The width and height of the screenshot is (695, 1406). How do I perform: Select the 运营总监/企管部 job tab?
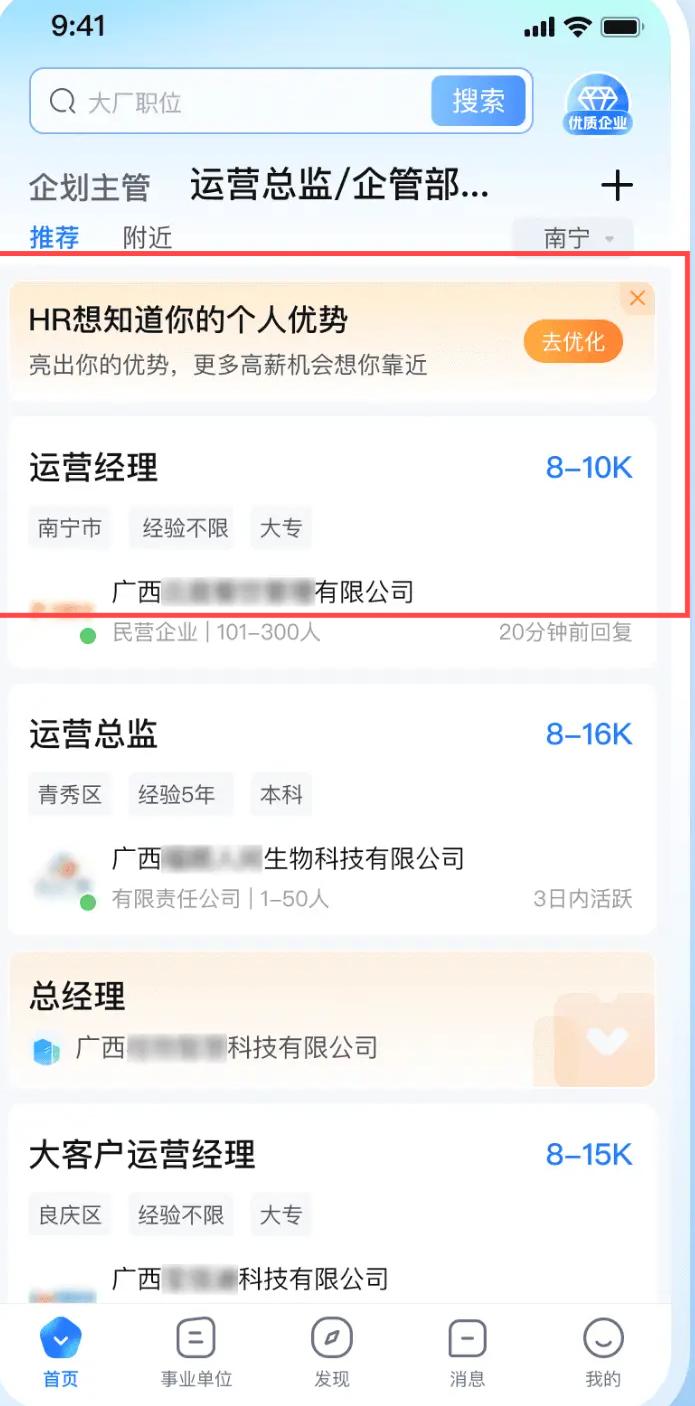coord(339,185)
